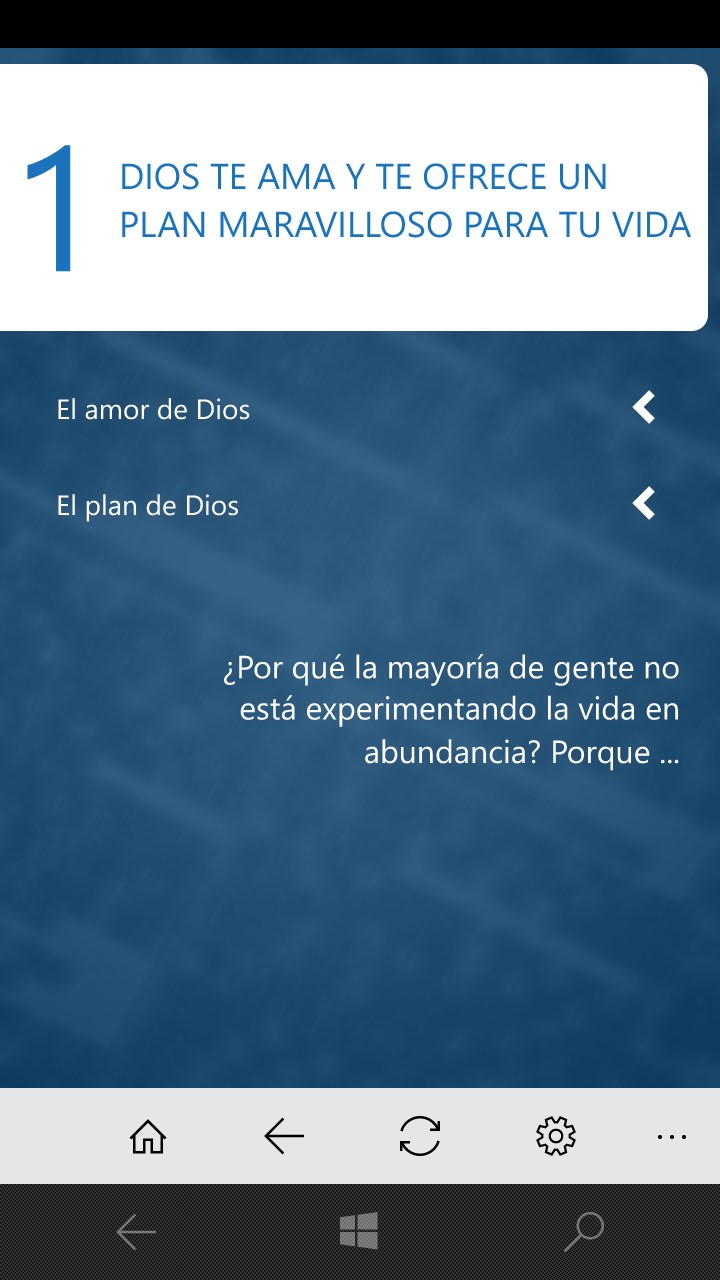Navigate back with the toolbar arrow
This screenshot has width=720, height=1280.
[x=284, y=1136]
